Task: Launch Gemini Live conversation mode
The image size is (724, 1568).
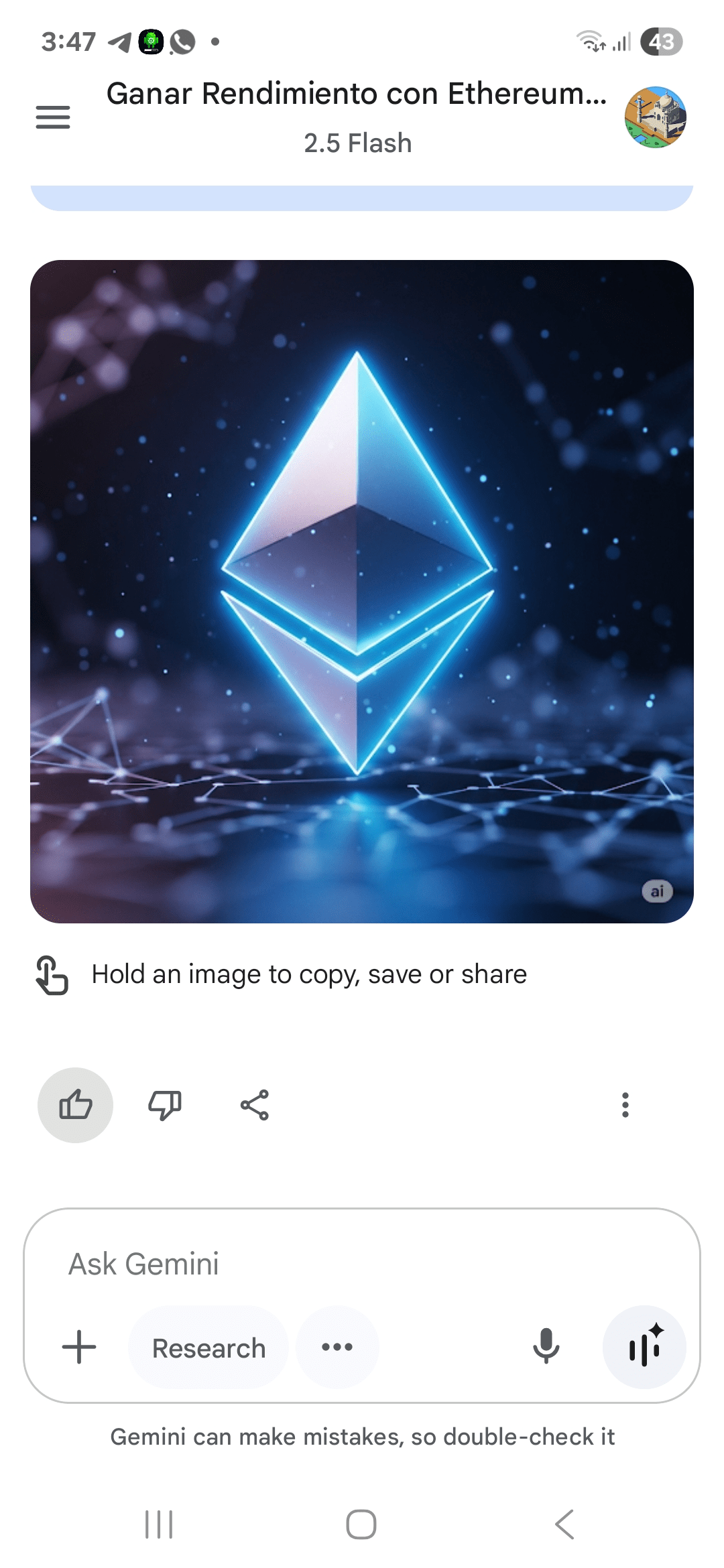Action: (x=645, y=1347)
